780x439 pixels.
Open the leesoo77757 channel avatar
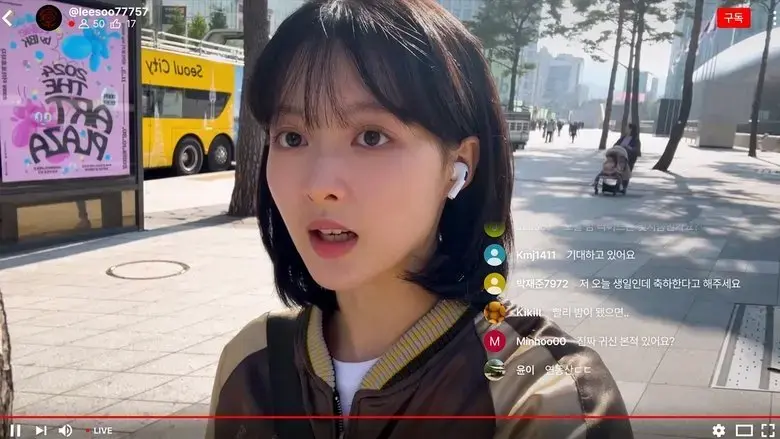[48, 17]
